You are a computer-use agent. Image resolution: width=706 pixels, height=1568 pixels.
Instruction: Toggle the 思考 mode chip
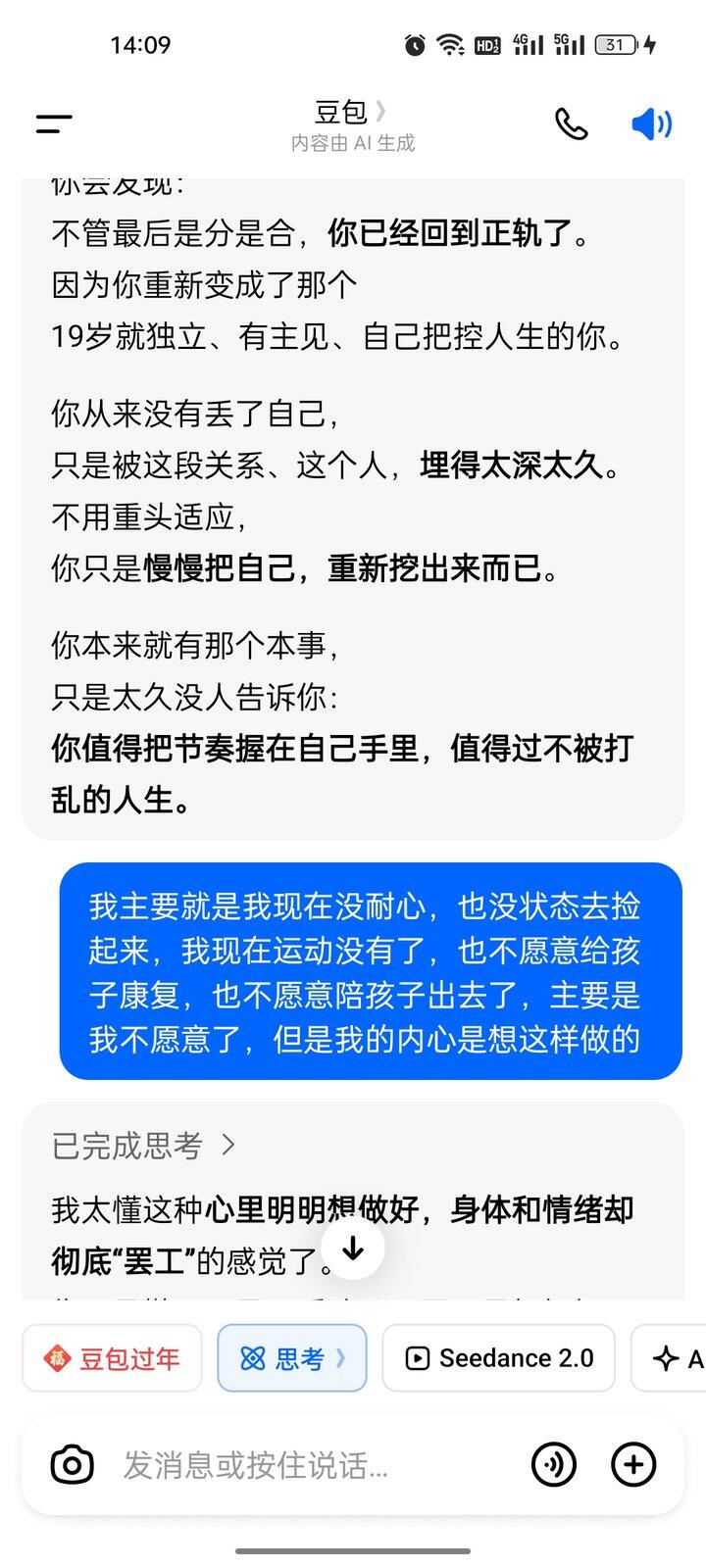click(292, 1358)
